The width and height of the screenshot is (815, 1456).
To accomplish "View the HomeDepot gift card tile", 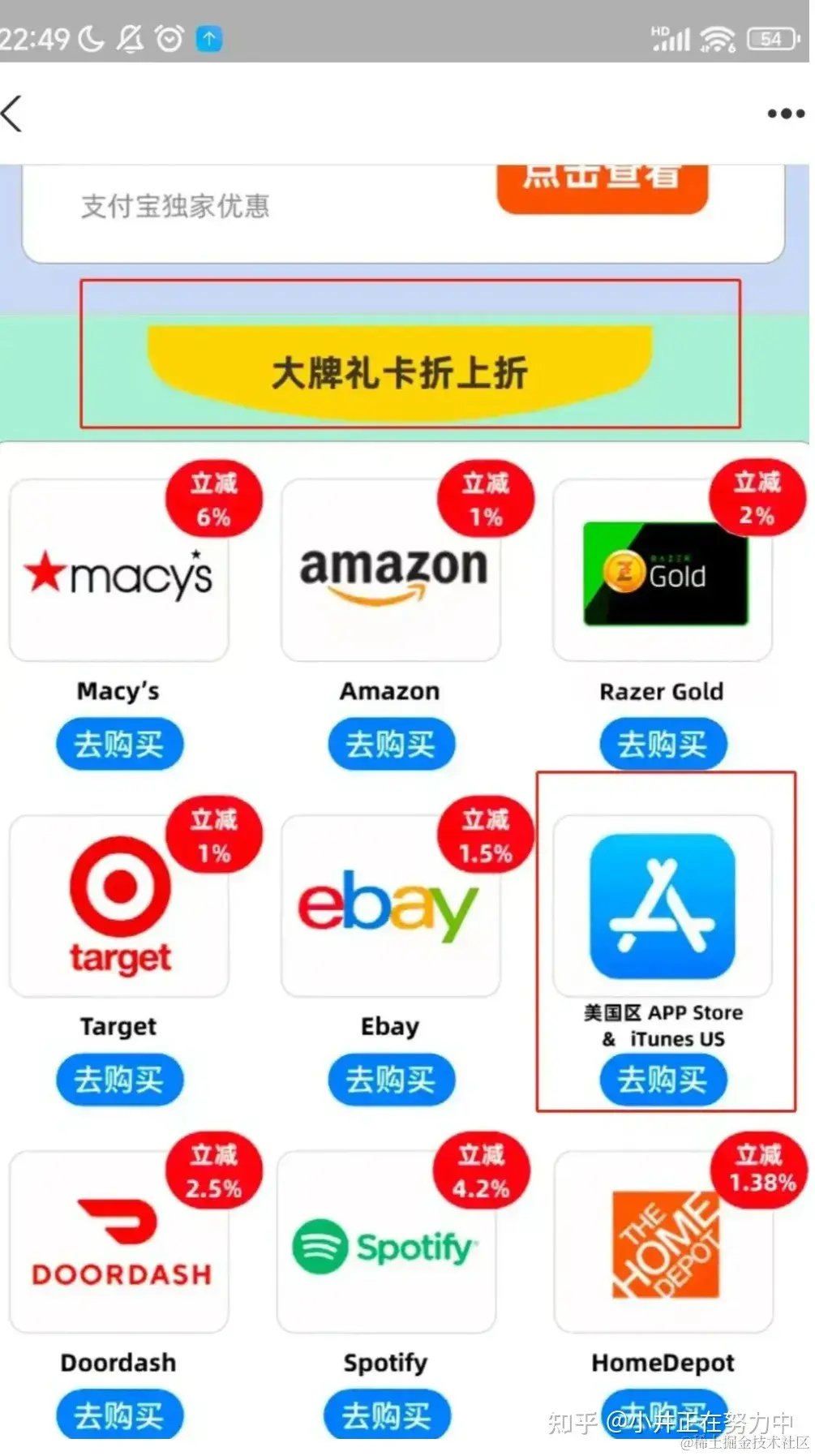I will 663,1243.
